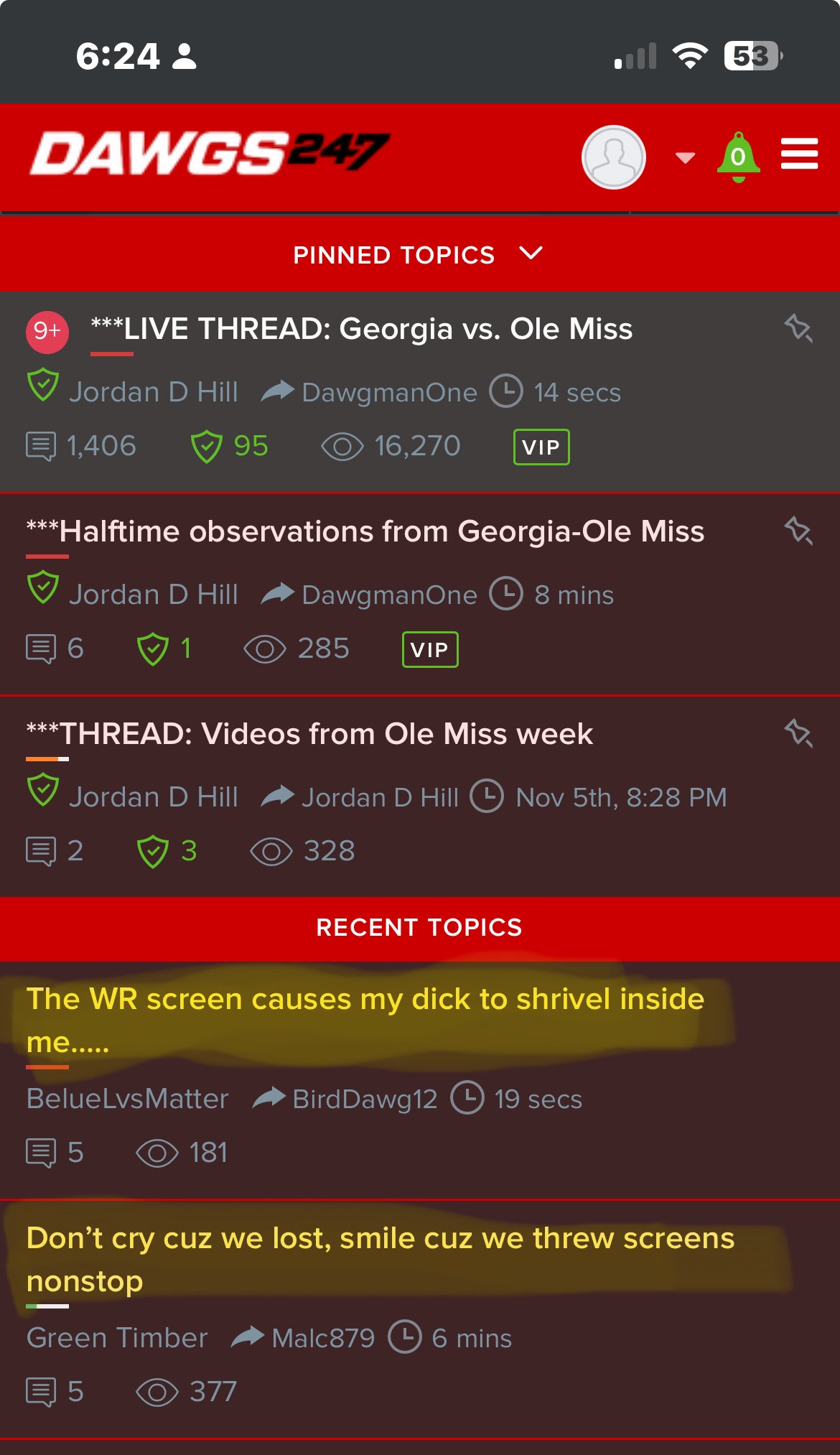Open the WR screen thread title
The width and height of the screenshot is (840, 1455).
click(365, 998)
